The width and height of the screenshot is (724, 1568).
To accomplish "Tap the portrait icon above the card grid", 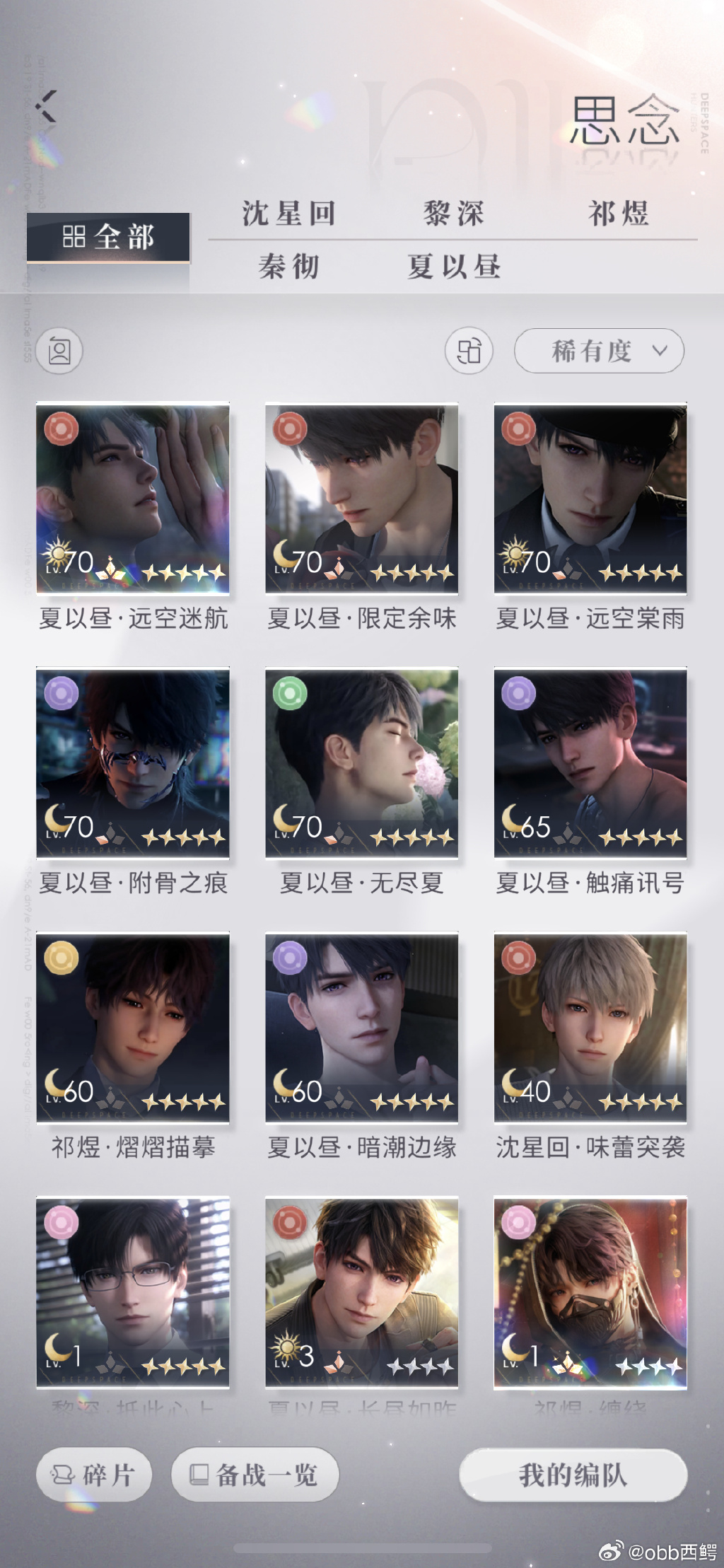I will [59, 351].
